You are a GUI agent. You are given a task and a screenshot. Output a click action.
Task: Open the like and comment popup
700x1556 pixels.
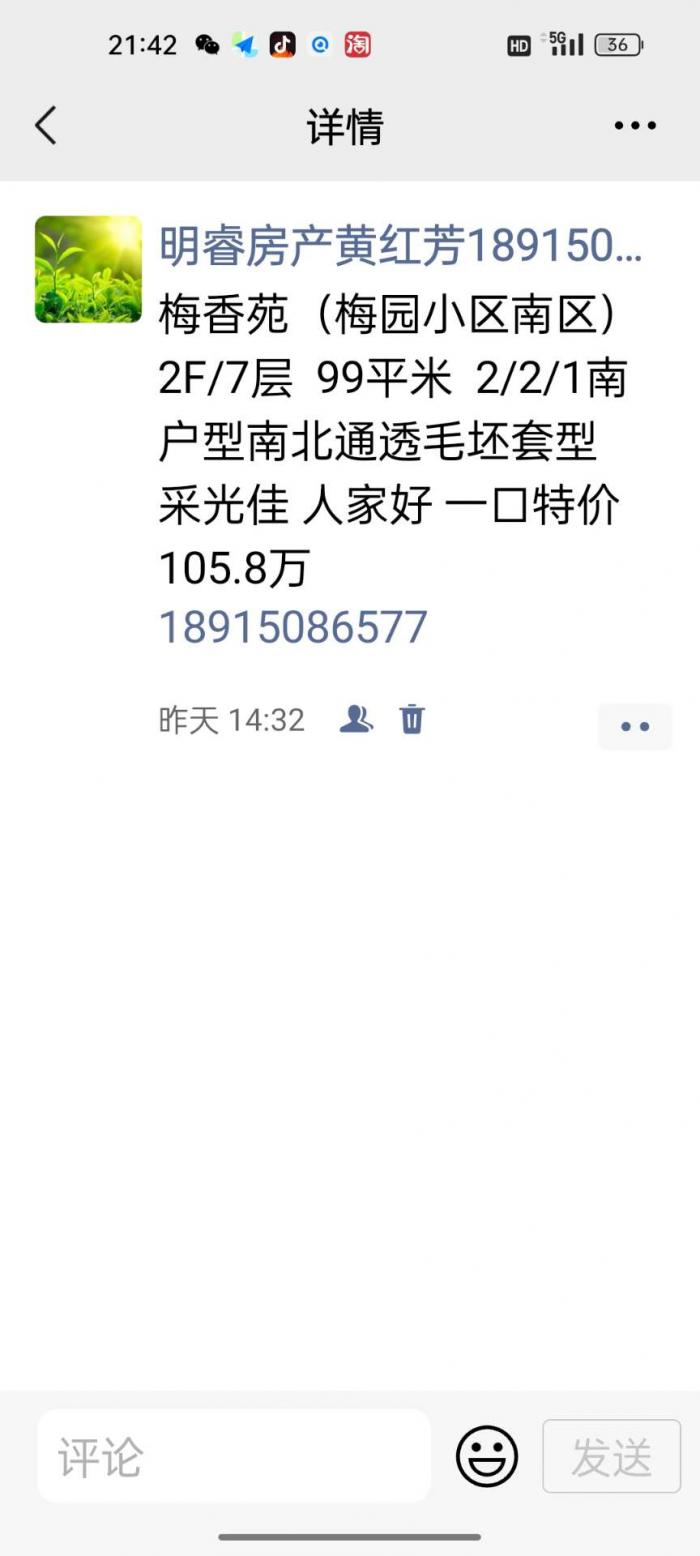coord(635,726)
